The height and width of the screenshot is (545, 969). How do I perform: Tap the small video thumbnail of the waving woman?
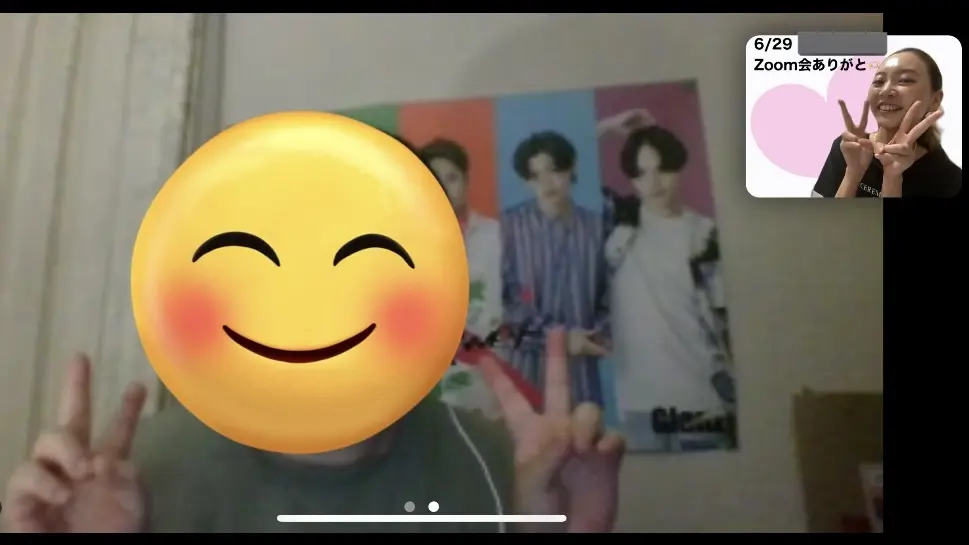coord(853,116)
